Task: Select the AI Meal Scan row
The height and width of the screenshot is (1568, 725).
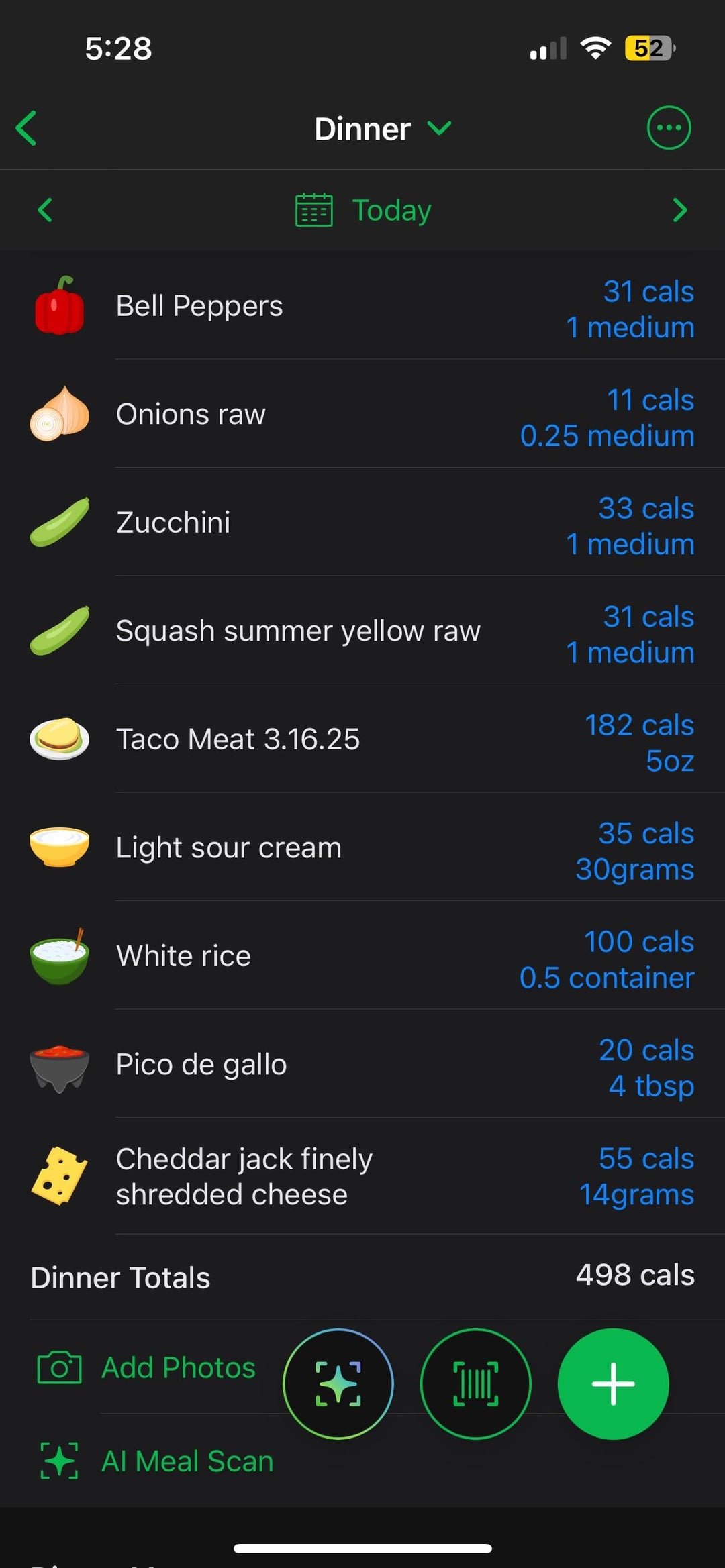Action: click(156, 1461)
